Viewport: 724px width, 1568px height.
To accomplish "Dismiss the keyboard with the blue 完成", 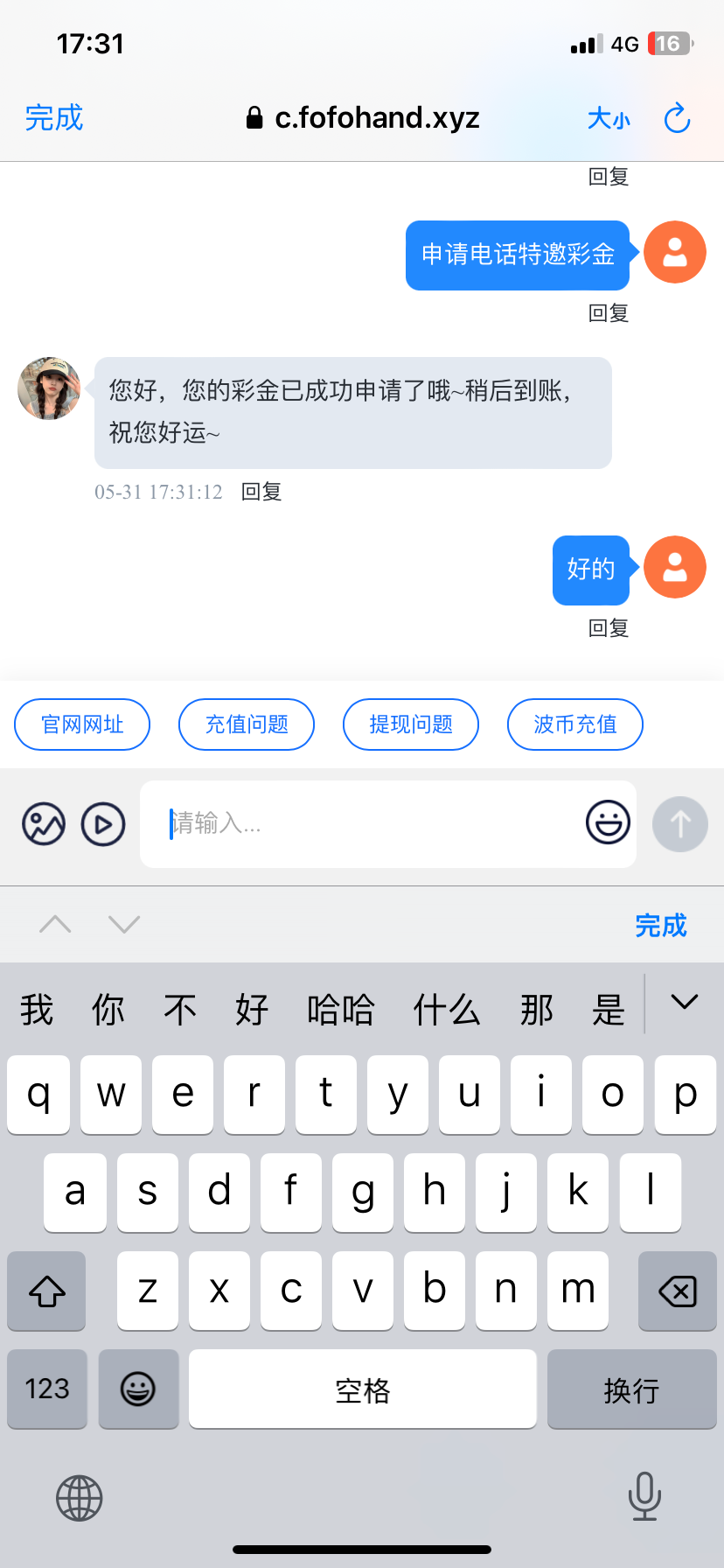I will [660, 926].
